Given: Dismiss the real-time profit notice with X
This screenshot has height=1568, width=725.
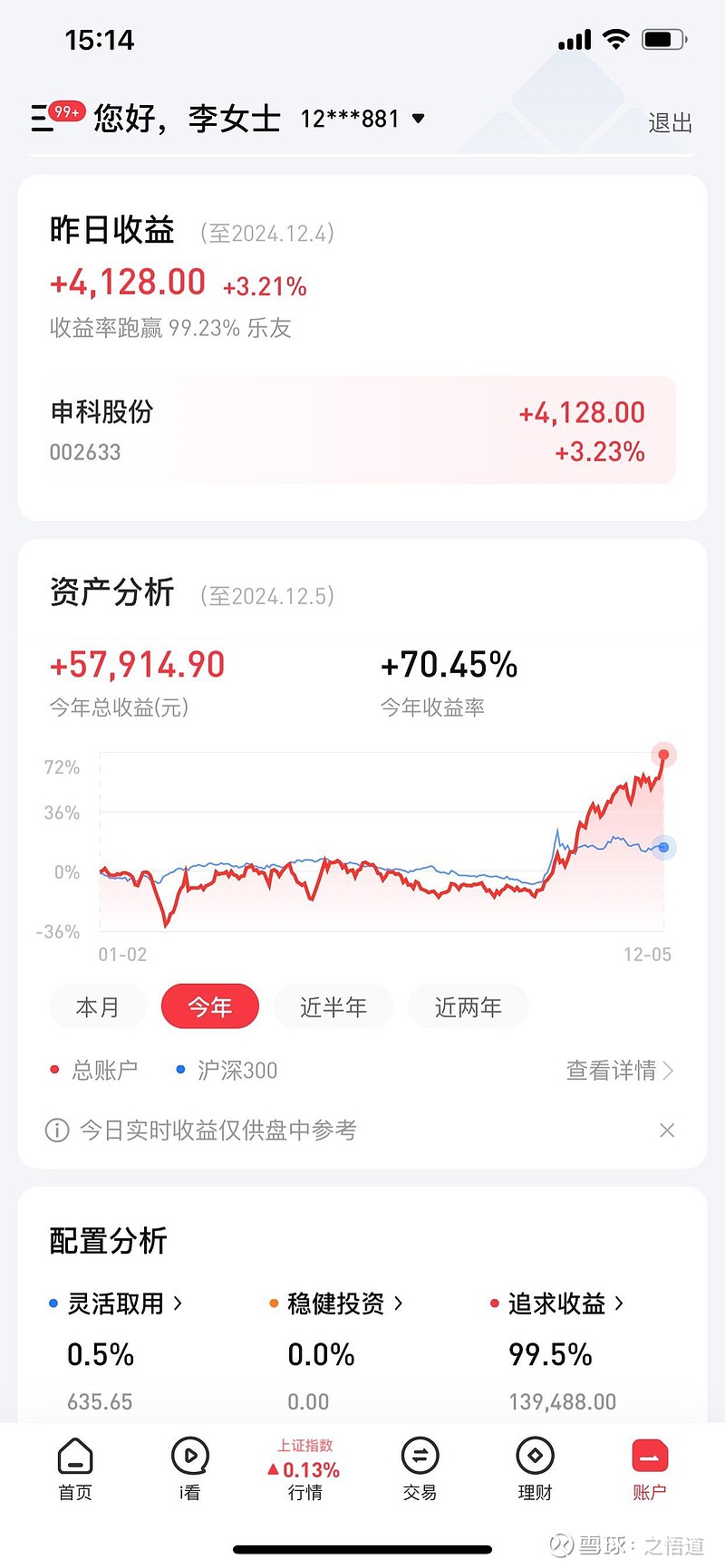Looking at the screenshot, I should point(667,1130).
